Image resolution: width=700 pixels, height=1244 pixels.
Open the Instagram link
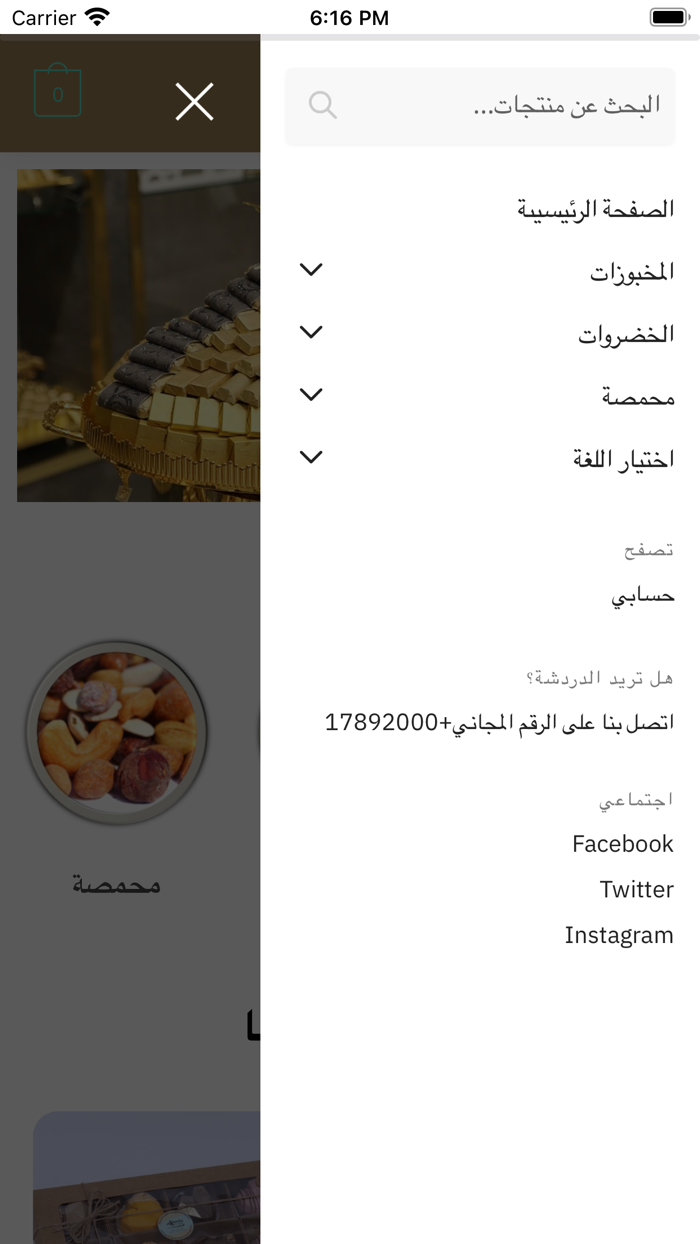[x=619, y=935]
